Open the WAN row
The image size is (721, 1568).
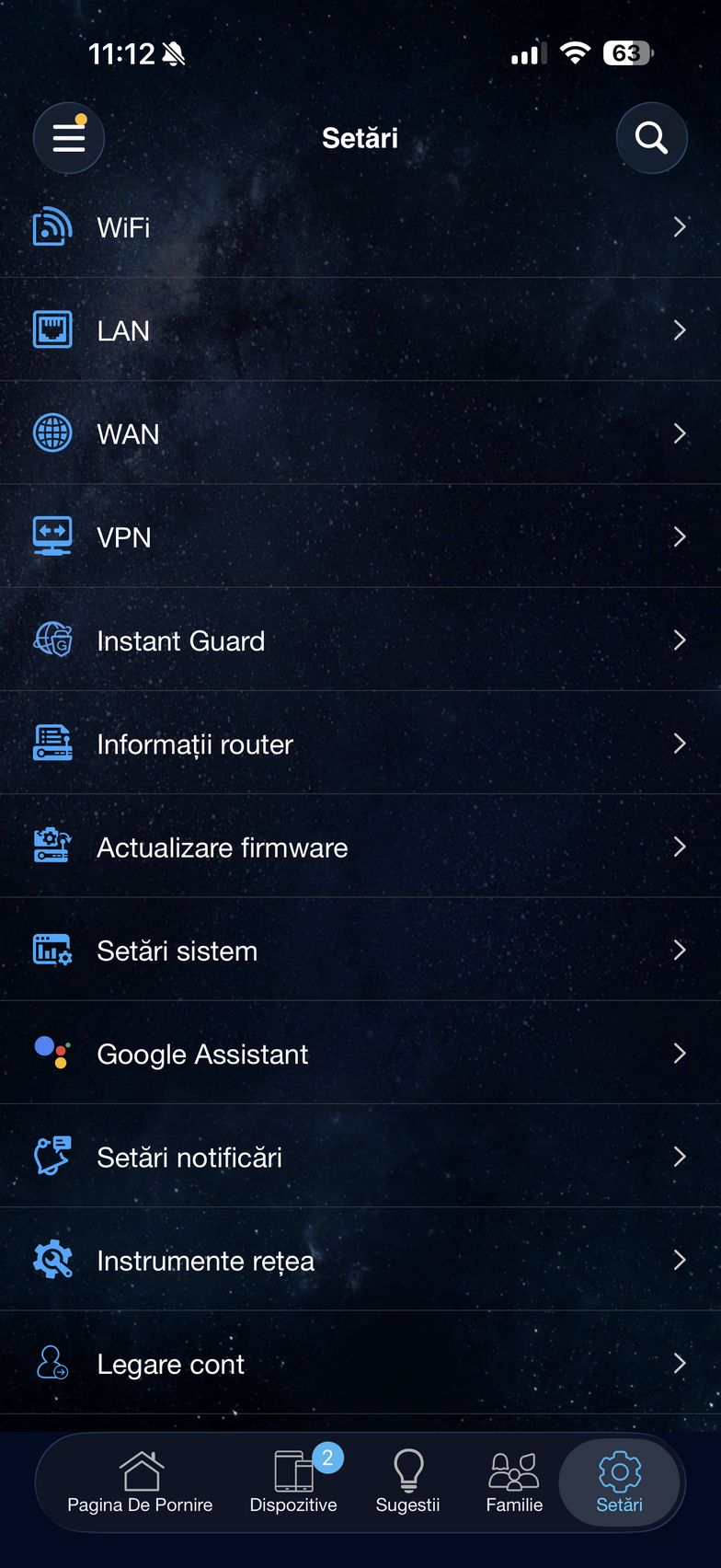(359, 433)
